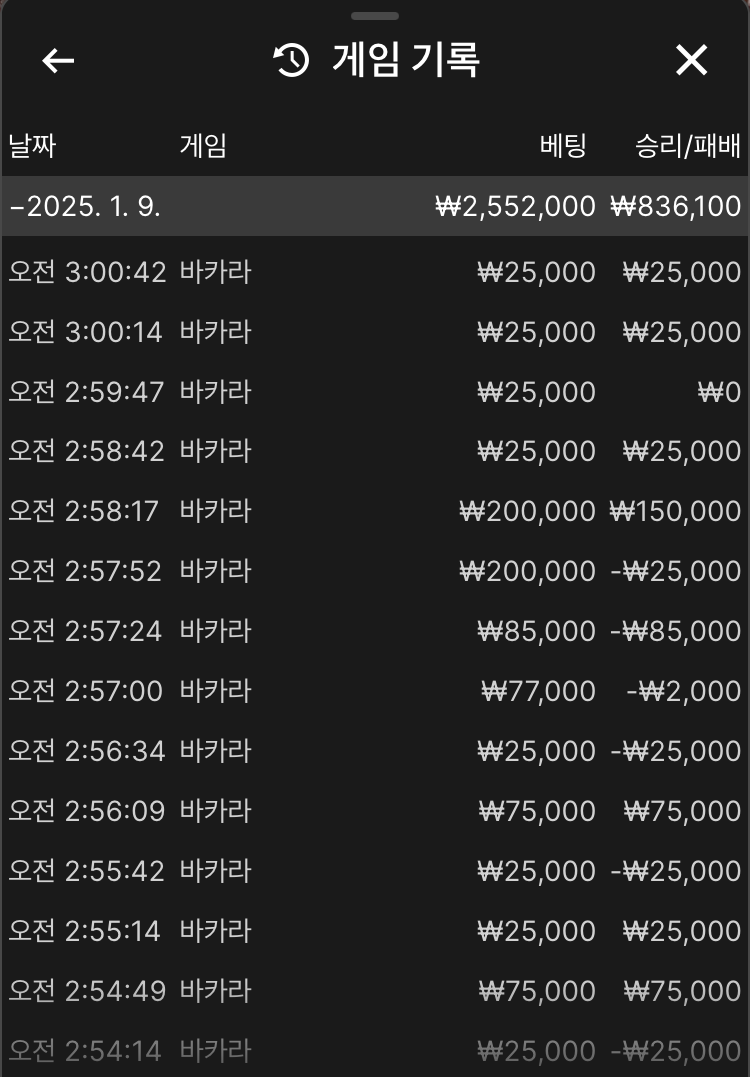Open the 오전 2:55:42 바카라 record
The width and height of the screenshot is (750, 1077).
tap(375, 872)
